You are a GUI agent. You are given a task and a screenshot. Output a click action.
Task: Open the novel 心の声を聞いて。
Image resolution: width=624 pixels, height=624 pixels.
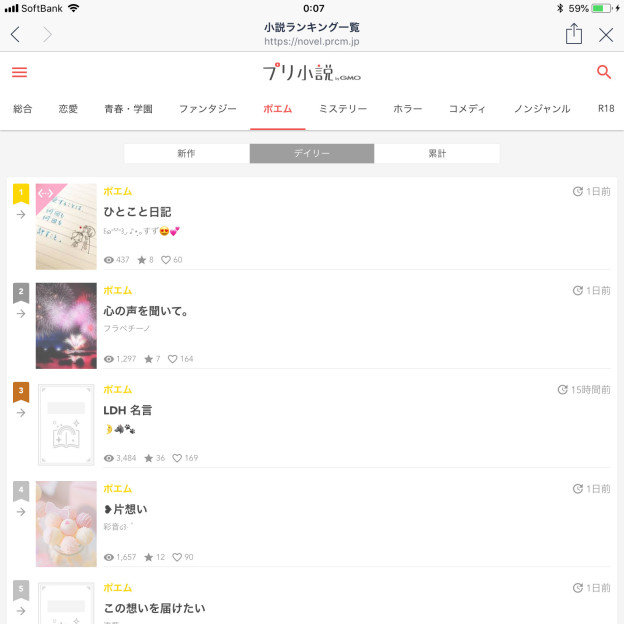[x=147, y=311]
